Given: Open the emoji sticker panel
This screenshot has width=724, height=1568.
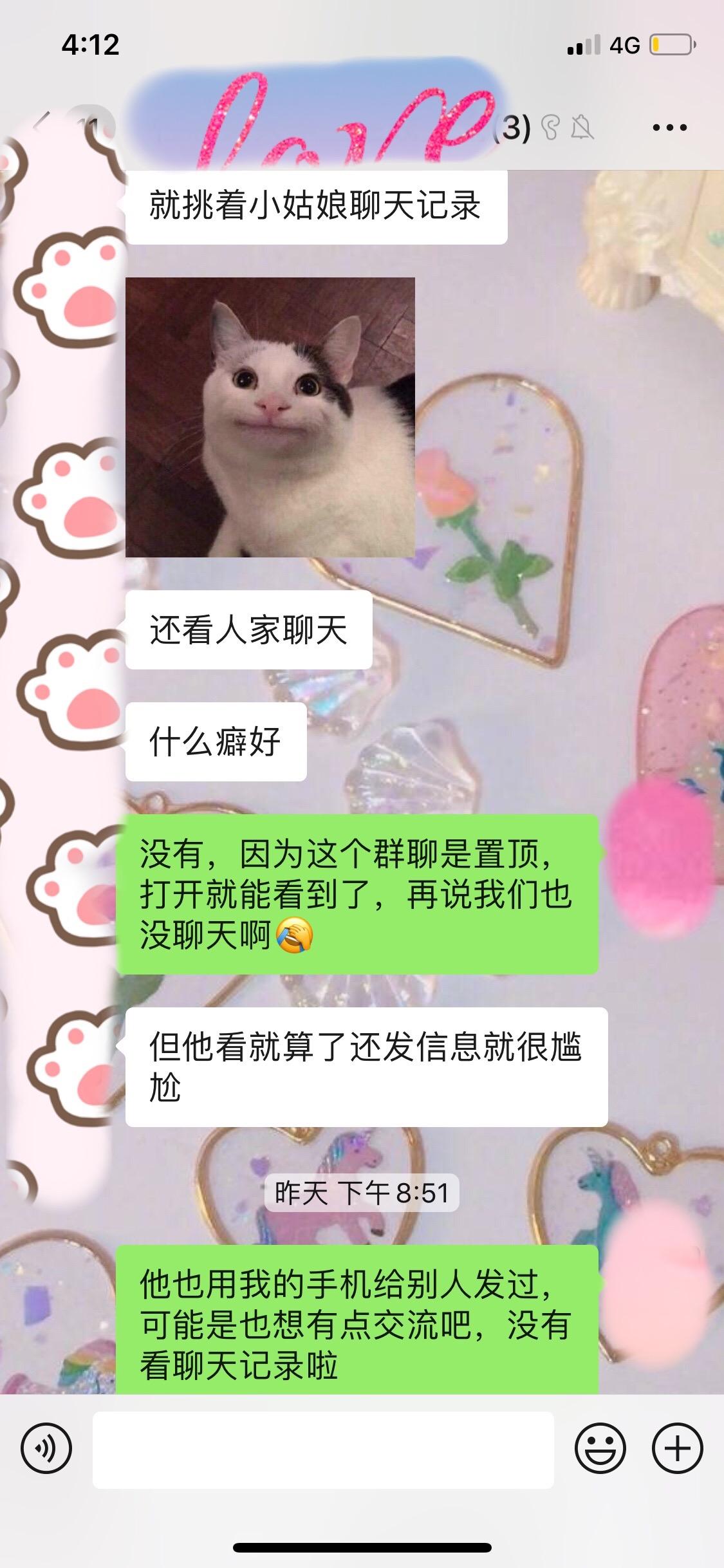Looking at the screenshot, I should tap(600, 1450).
